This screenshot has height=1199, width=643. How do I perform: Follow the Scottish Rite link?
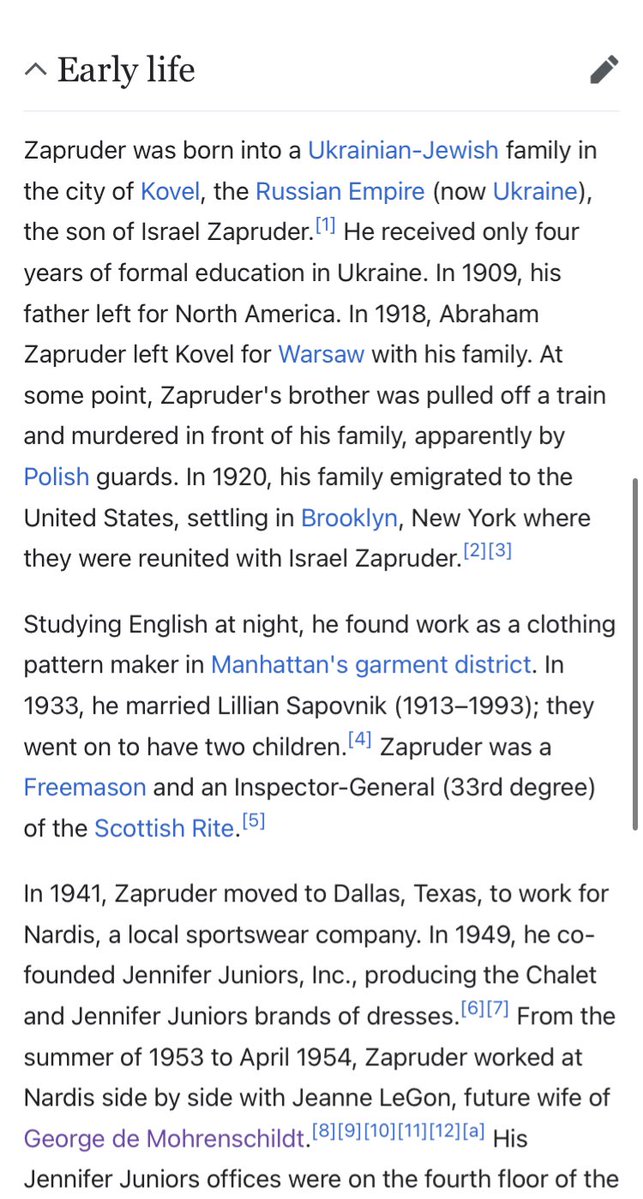[x=163, y=828]
